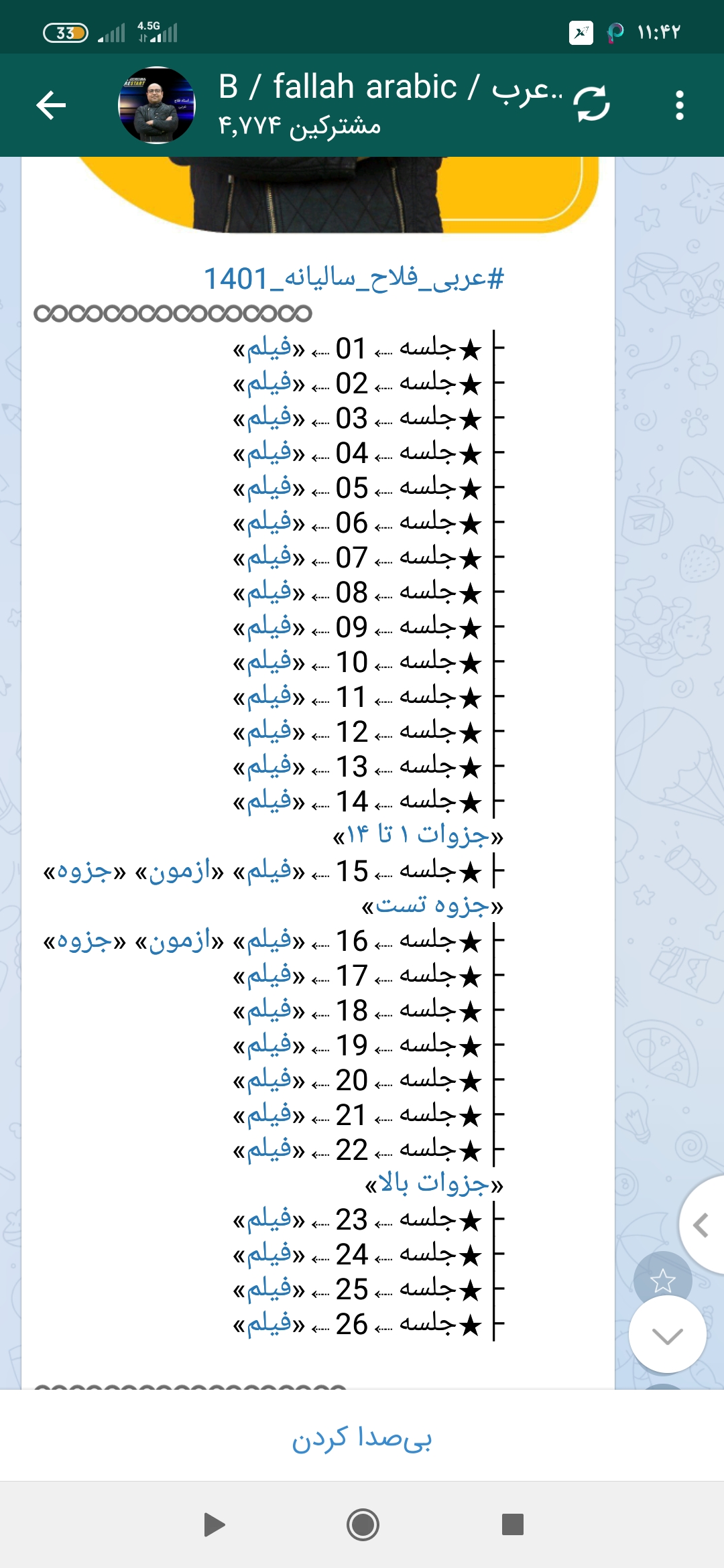This screenshot has width=724, height=1568.
Task: Open the فیلم link for session 14
Action: pyautogui.click(x=269, y=801)
